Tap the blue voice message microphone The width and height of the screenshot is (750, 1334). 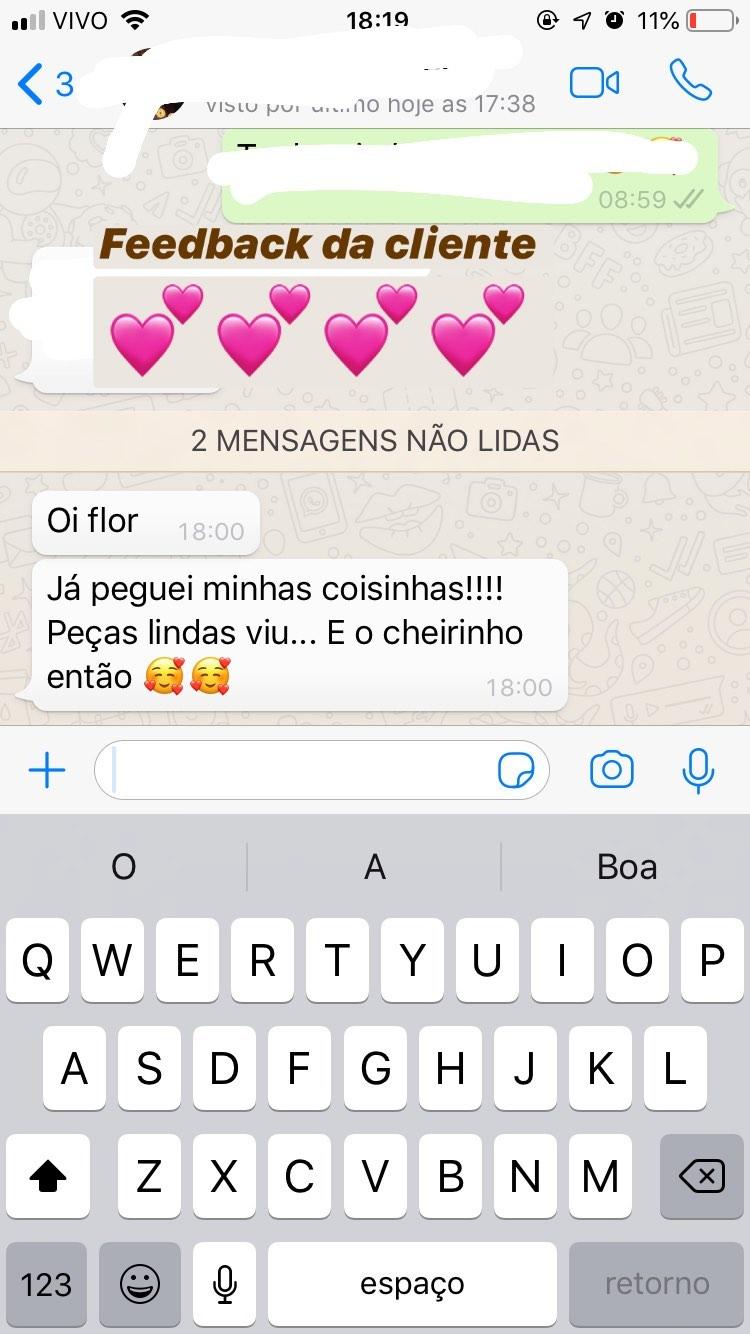click(698, 770)
